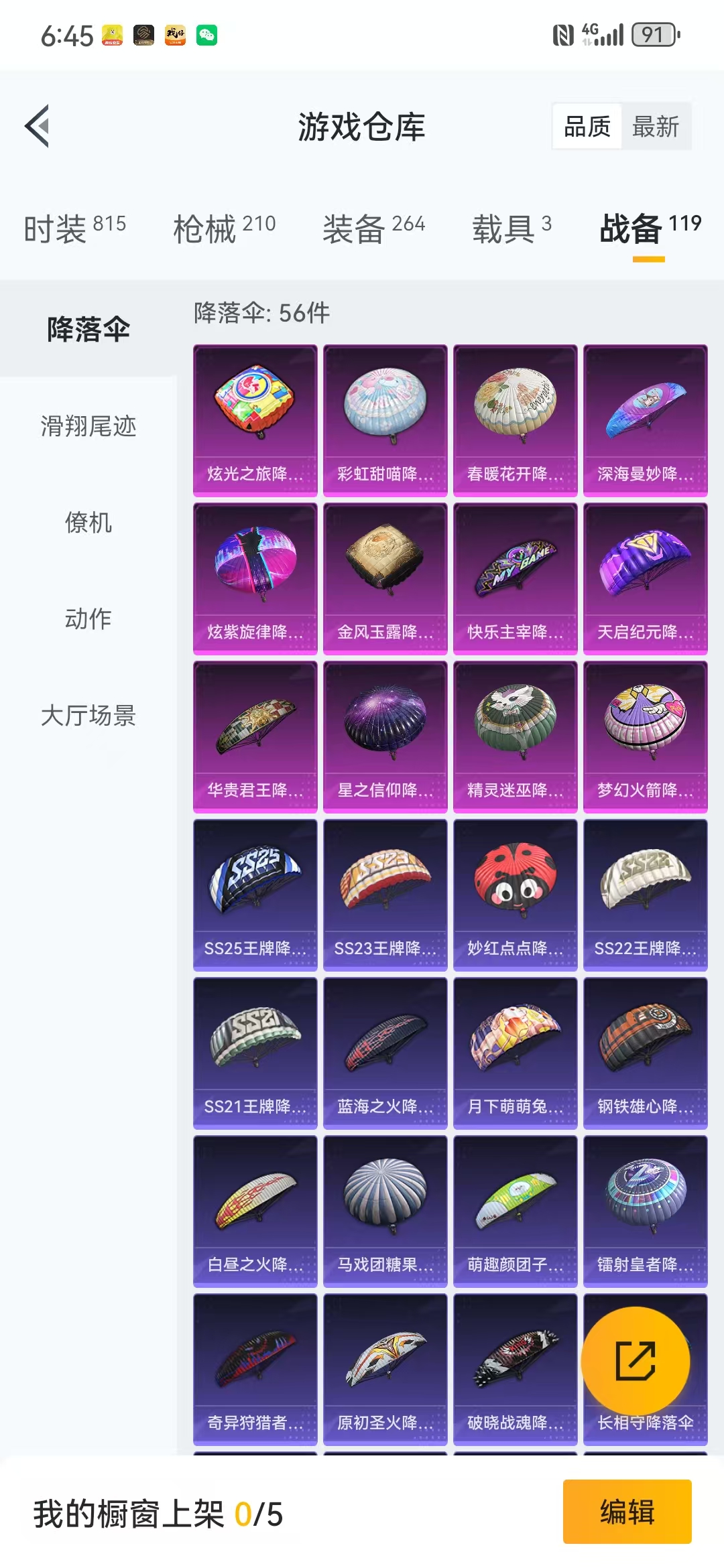Viewport: 724px width, 1568px height.
Task: Switch to the 时装 tab
Action: (75, 229)
